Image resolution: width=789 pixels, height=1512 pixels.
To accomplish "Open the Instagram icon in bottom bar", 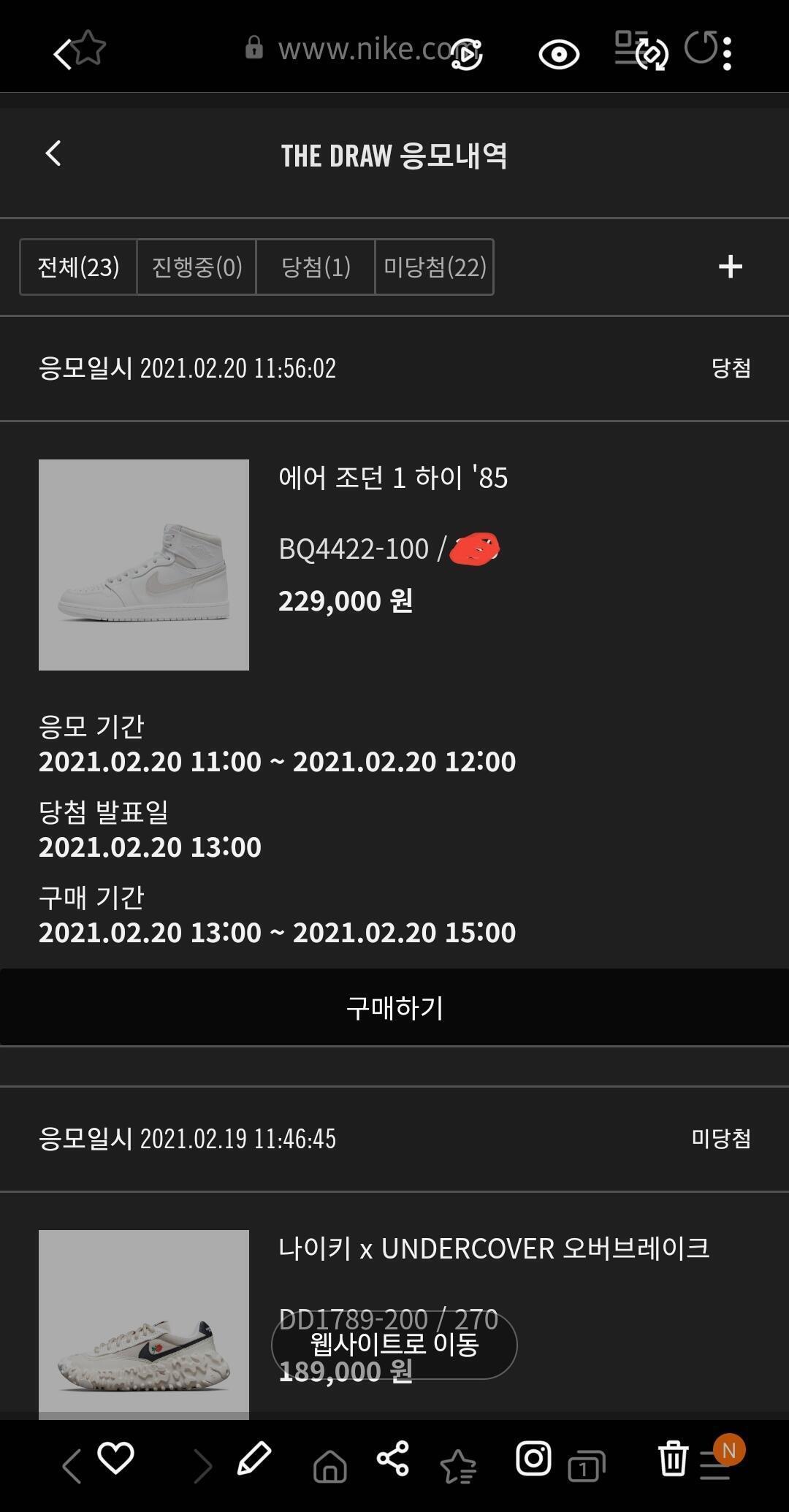I will click(x=533, y=1459).
